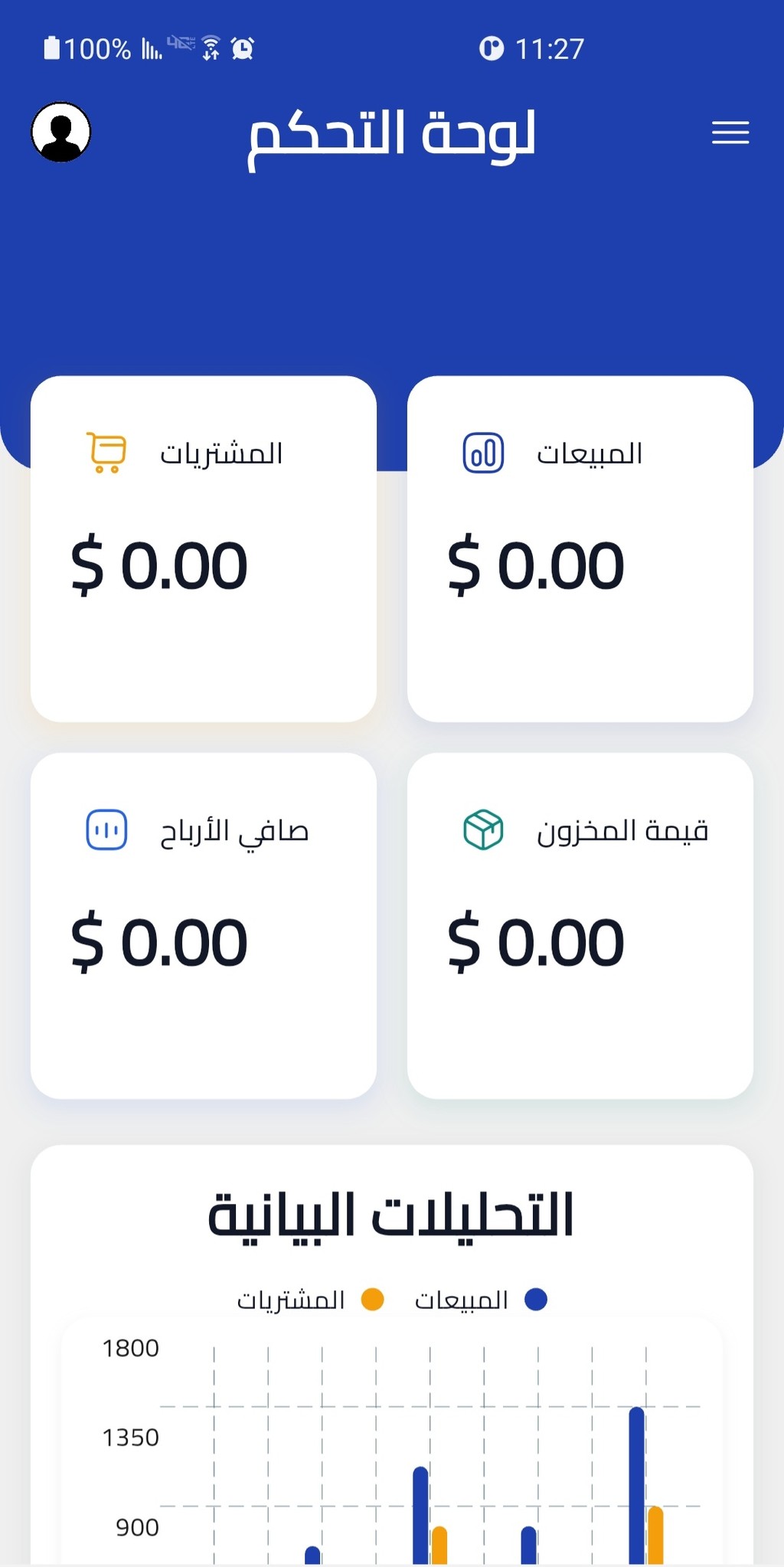Open the المبيعات sales card
784x1567 pixels.
coord(580,548)
